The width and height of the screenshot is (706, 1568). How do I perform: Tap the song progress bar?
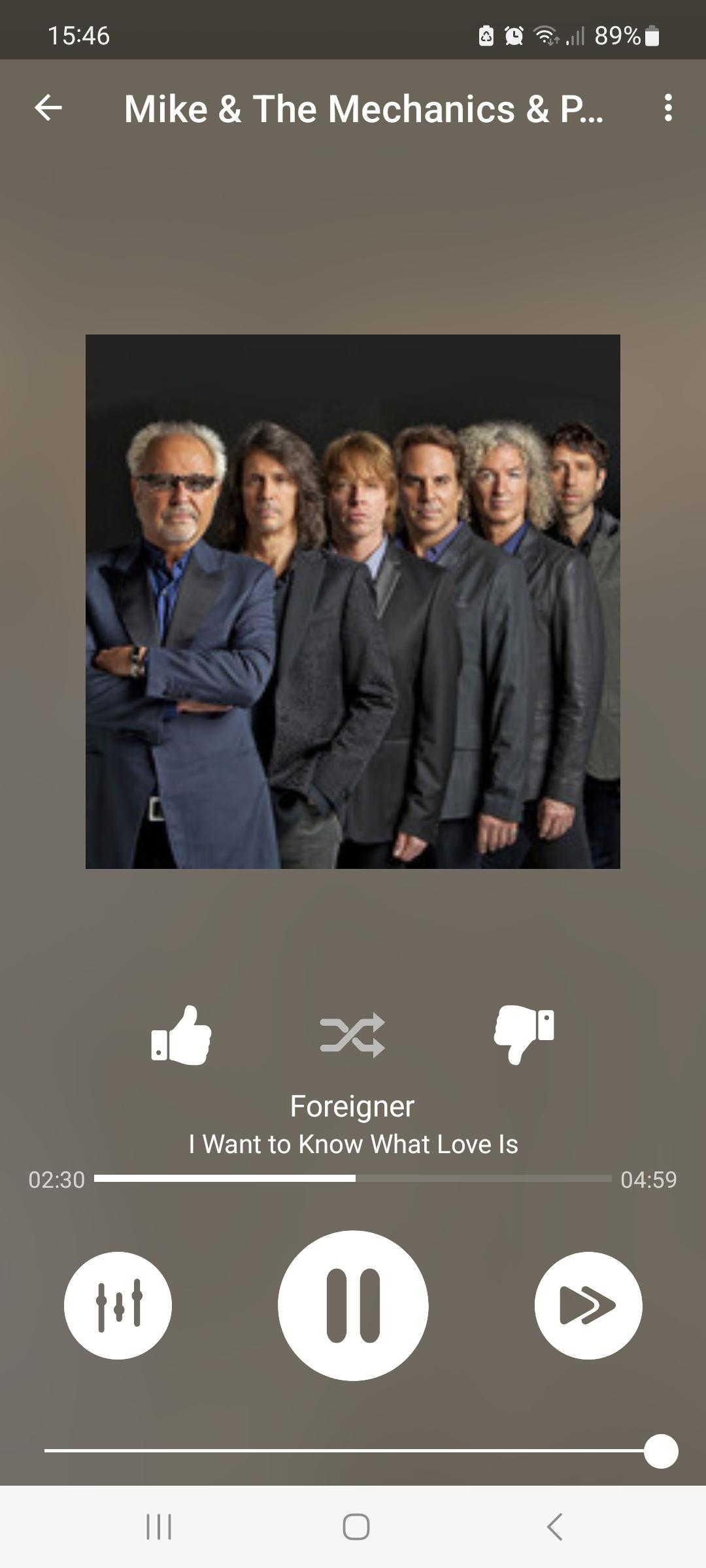(353, 1179)
